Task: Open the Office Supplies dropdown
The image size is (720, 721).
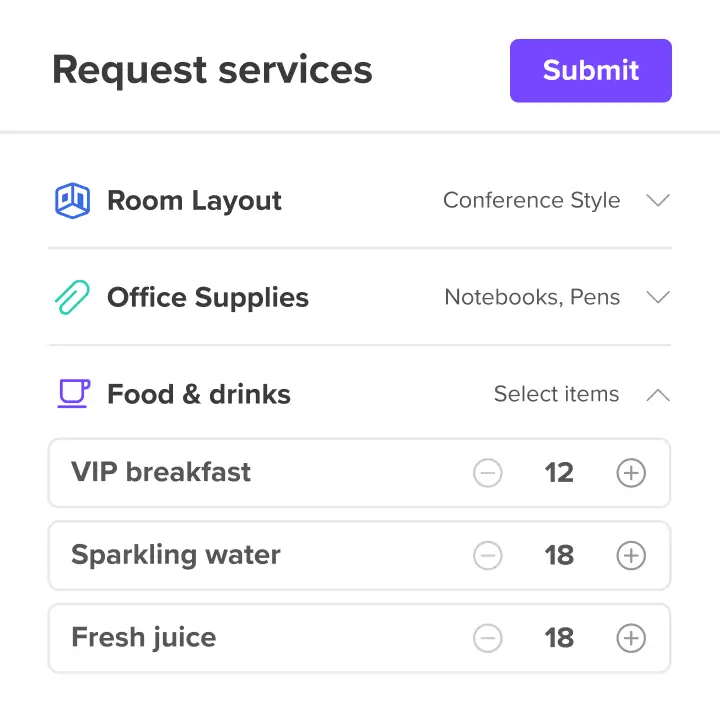Action: tap(657, 298)
